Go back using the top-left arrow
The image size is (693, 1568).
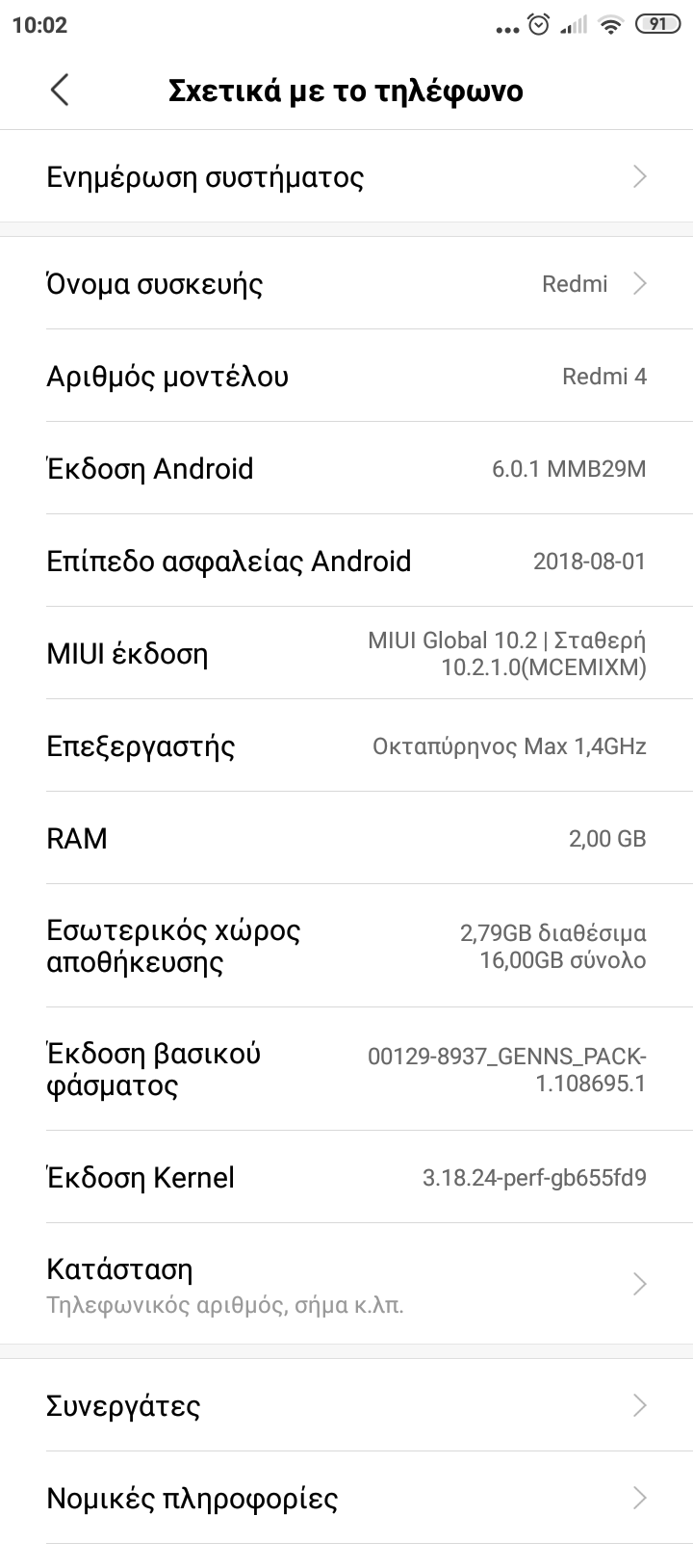tap(60, 90)
